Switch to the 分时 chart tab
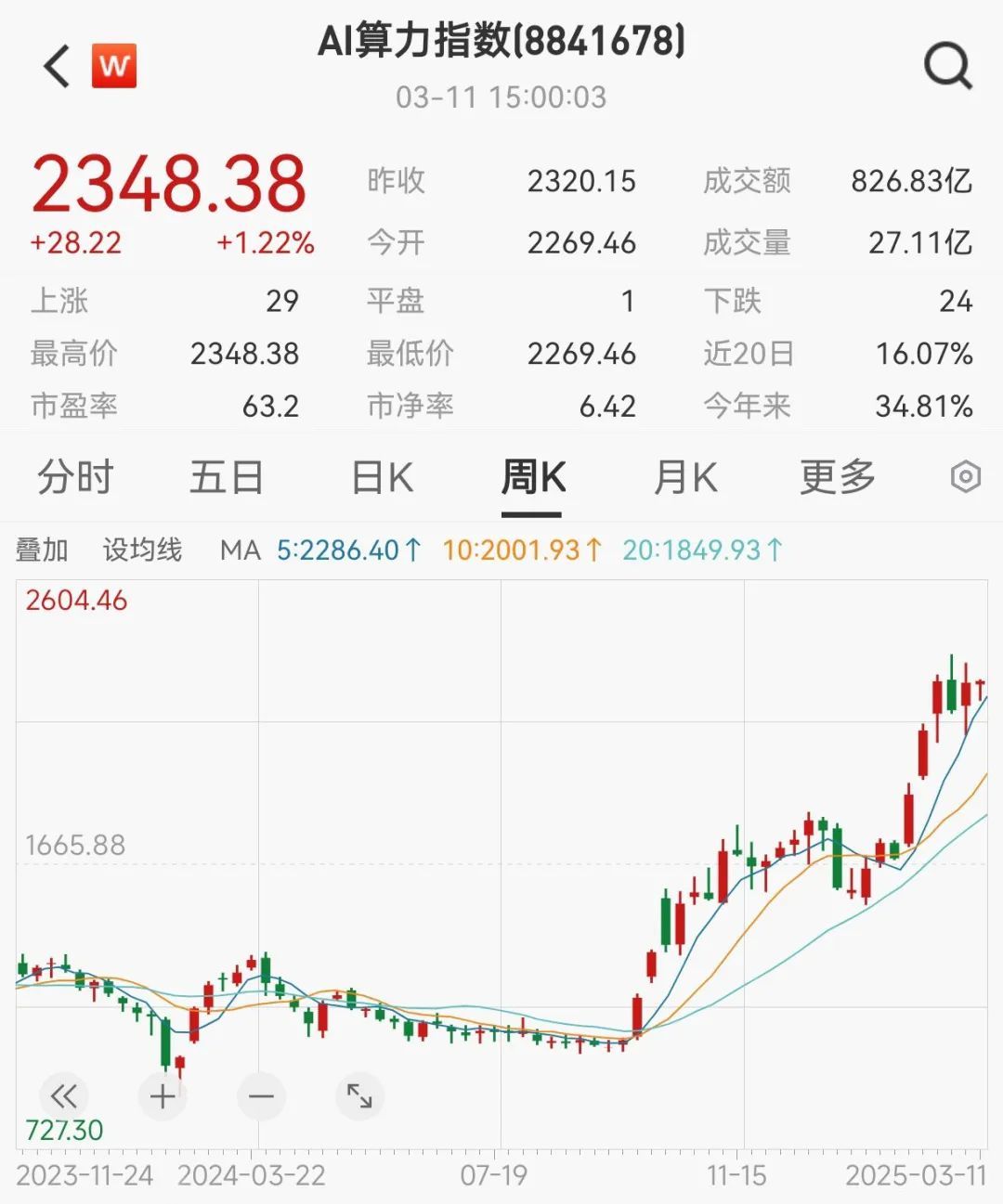1003x1204 pixels. 75,478
